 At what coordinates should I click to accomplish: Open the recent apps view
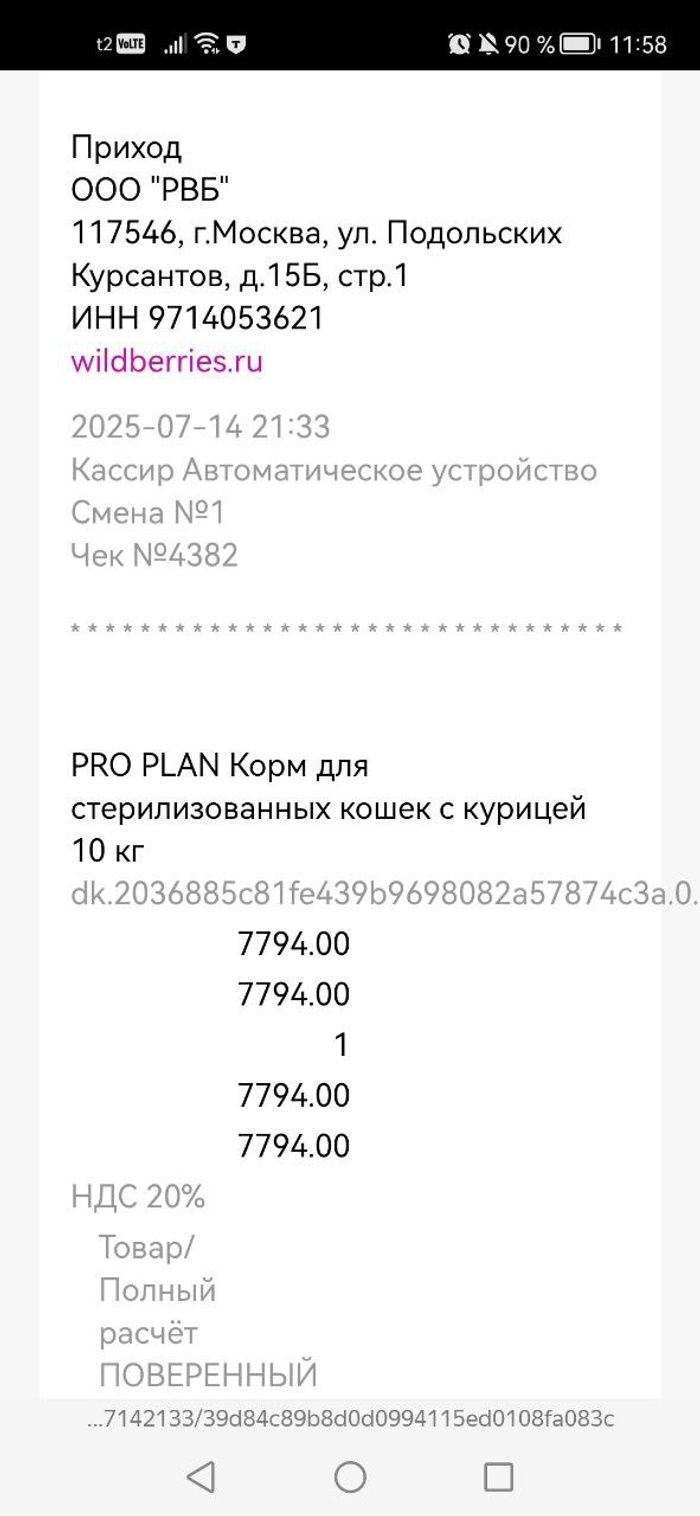click(498, 1476)
